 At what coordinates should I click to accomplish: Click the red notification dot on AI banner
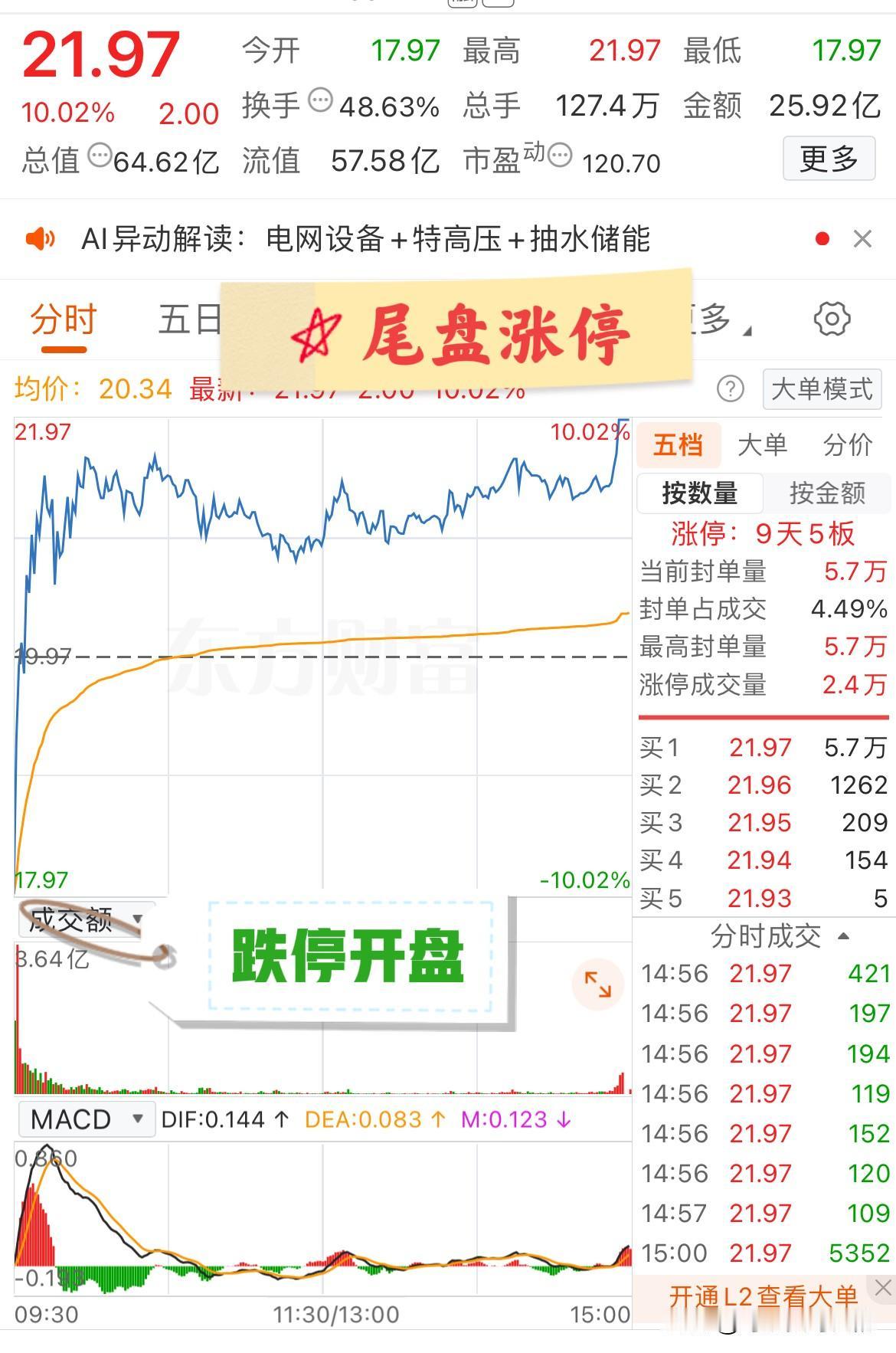pos(822,238)
